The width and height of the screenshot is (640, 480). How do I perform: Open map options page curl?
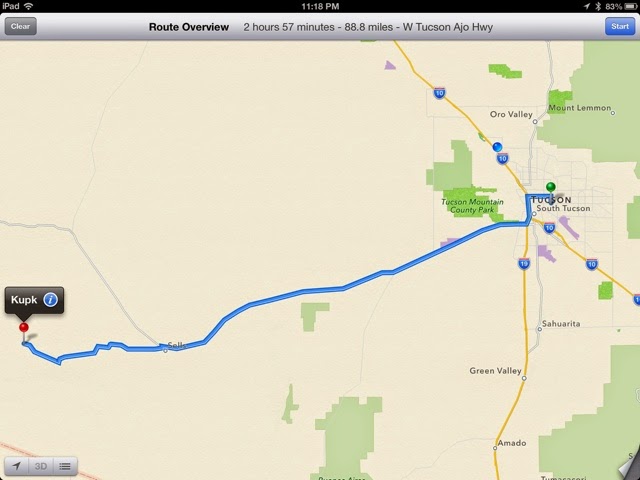coord(627,467)
